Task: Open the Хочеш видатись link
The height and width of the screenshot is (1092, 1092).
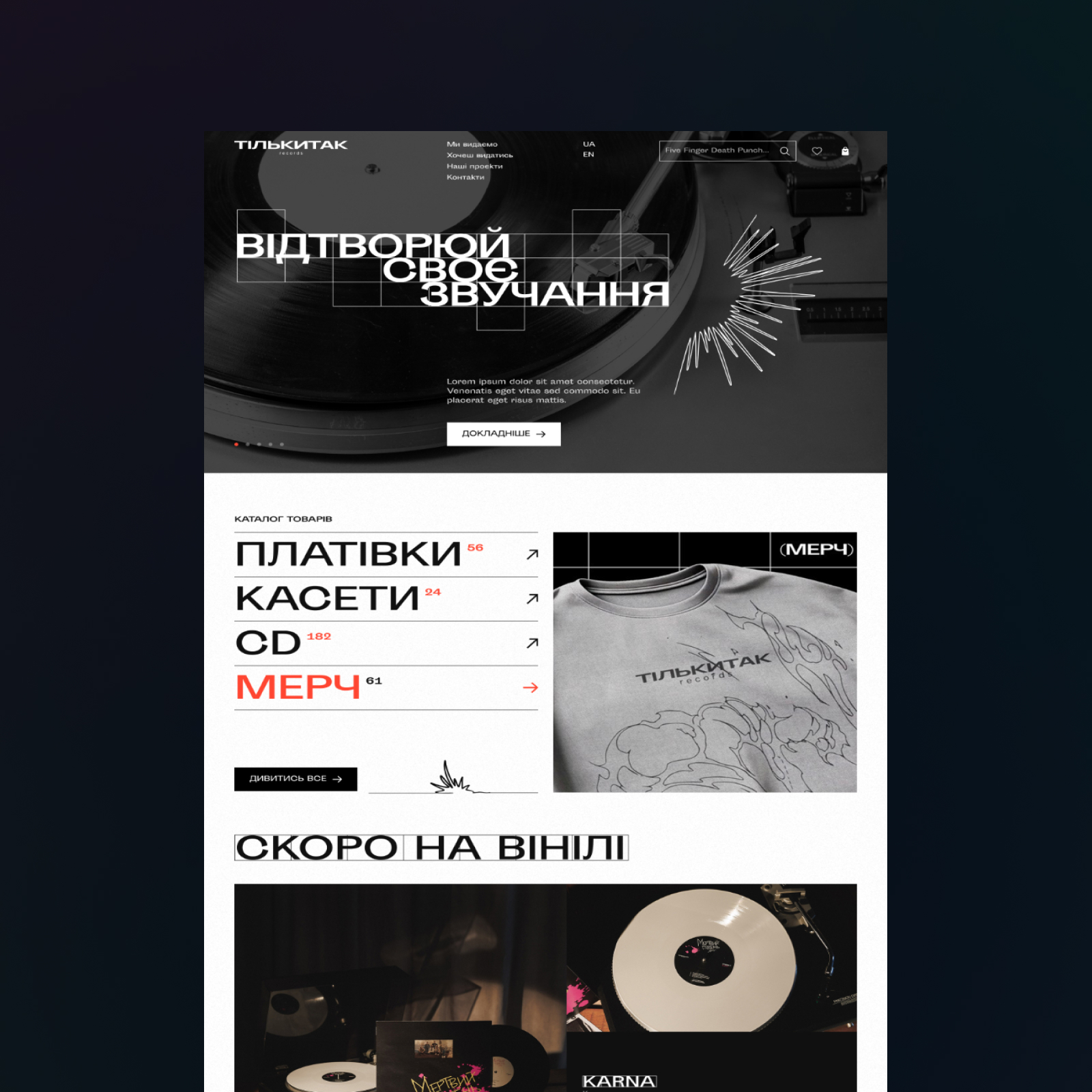Action: (479, 155)
